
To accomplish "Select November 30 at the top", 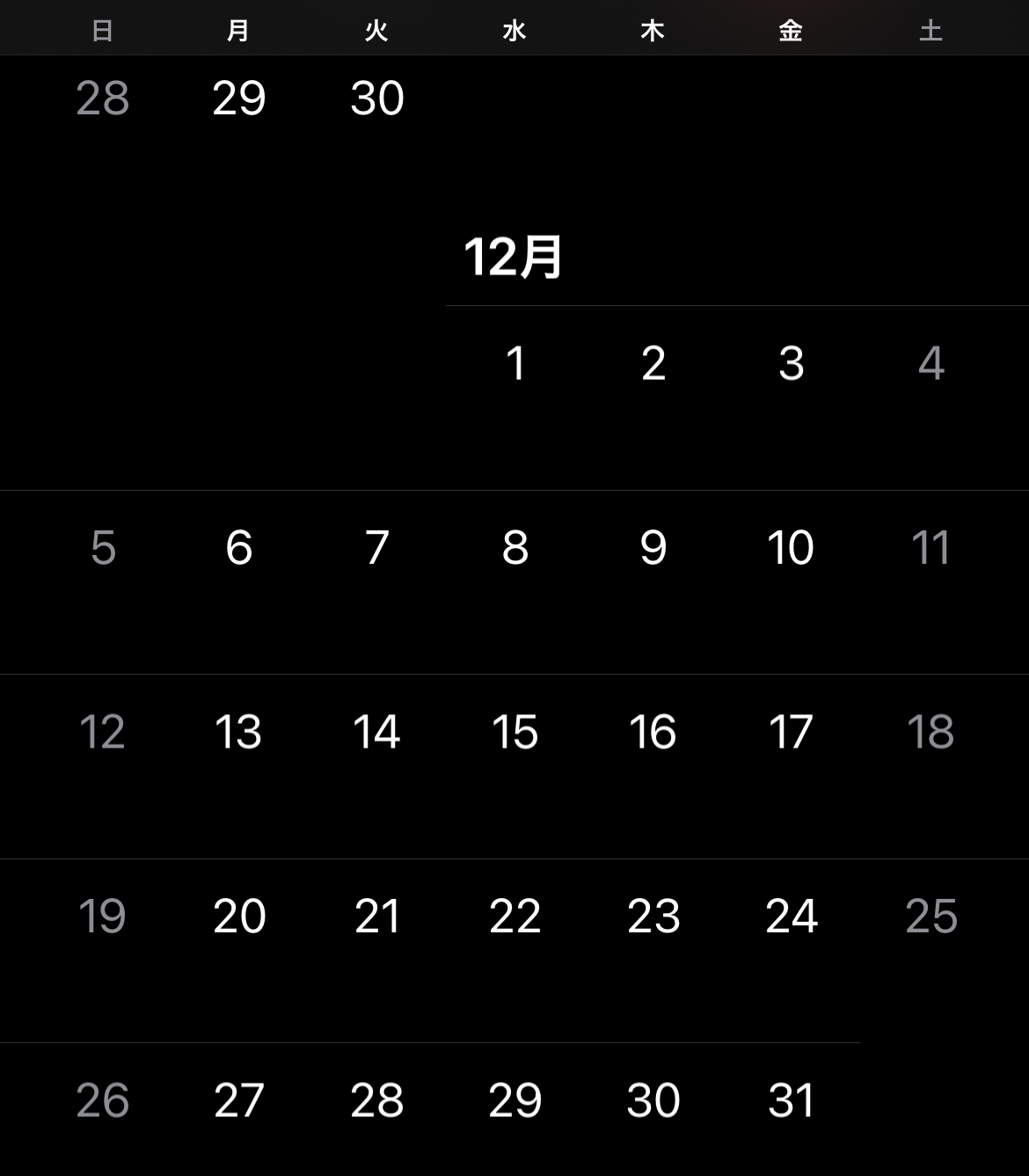I will (377, 98).
